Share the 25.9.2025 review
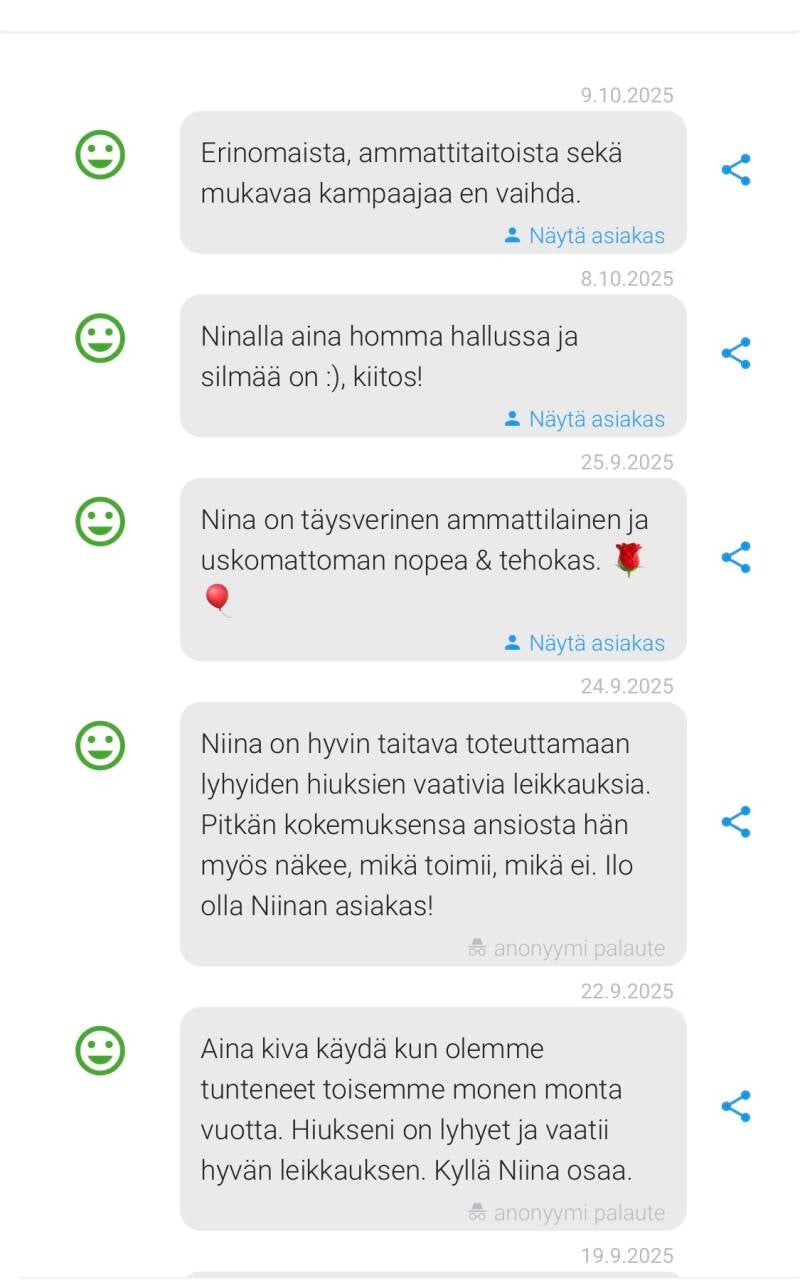Screen dimensions: 800x1280 click(x=736, y=557)
